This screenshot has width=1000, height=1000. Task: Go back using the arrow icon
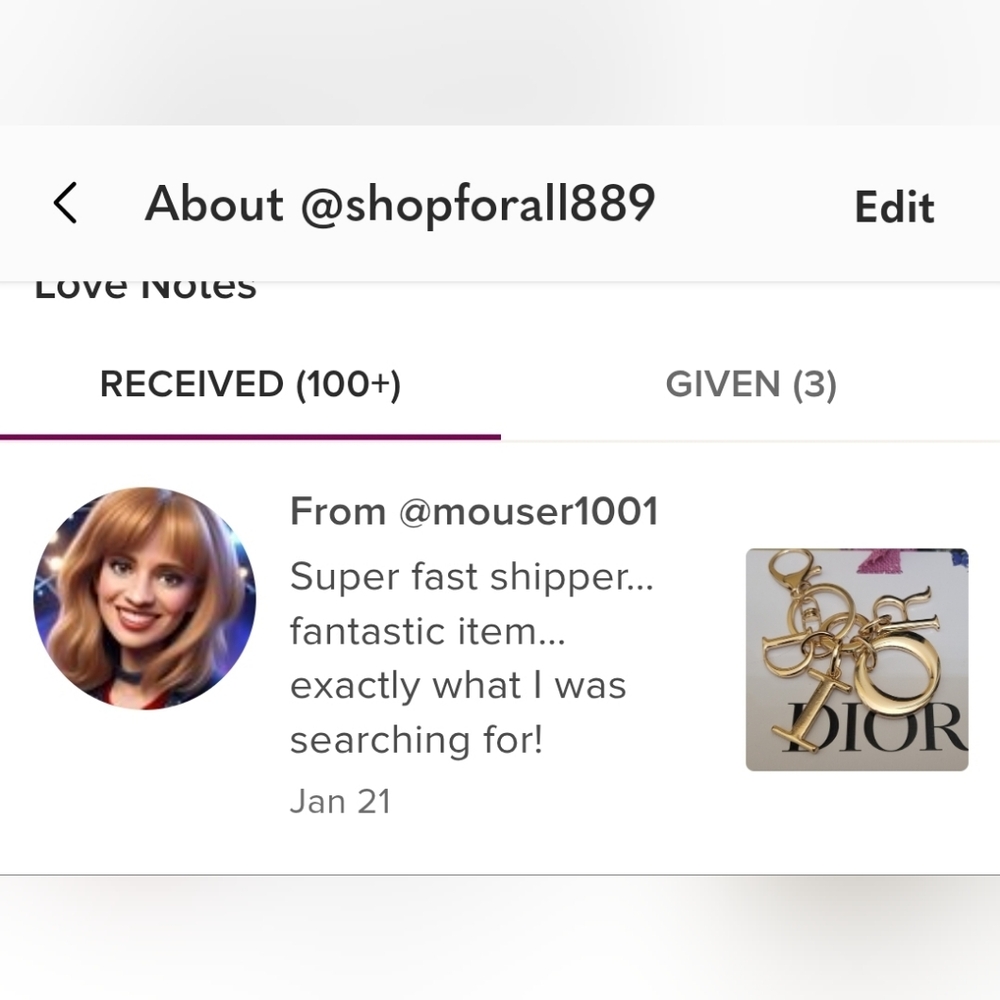click(65, 204)
